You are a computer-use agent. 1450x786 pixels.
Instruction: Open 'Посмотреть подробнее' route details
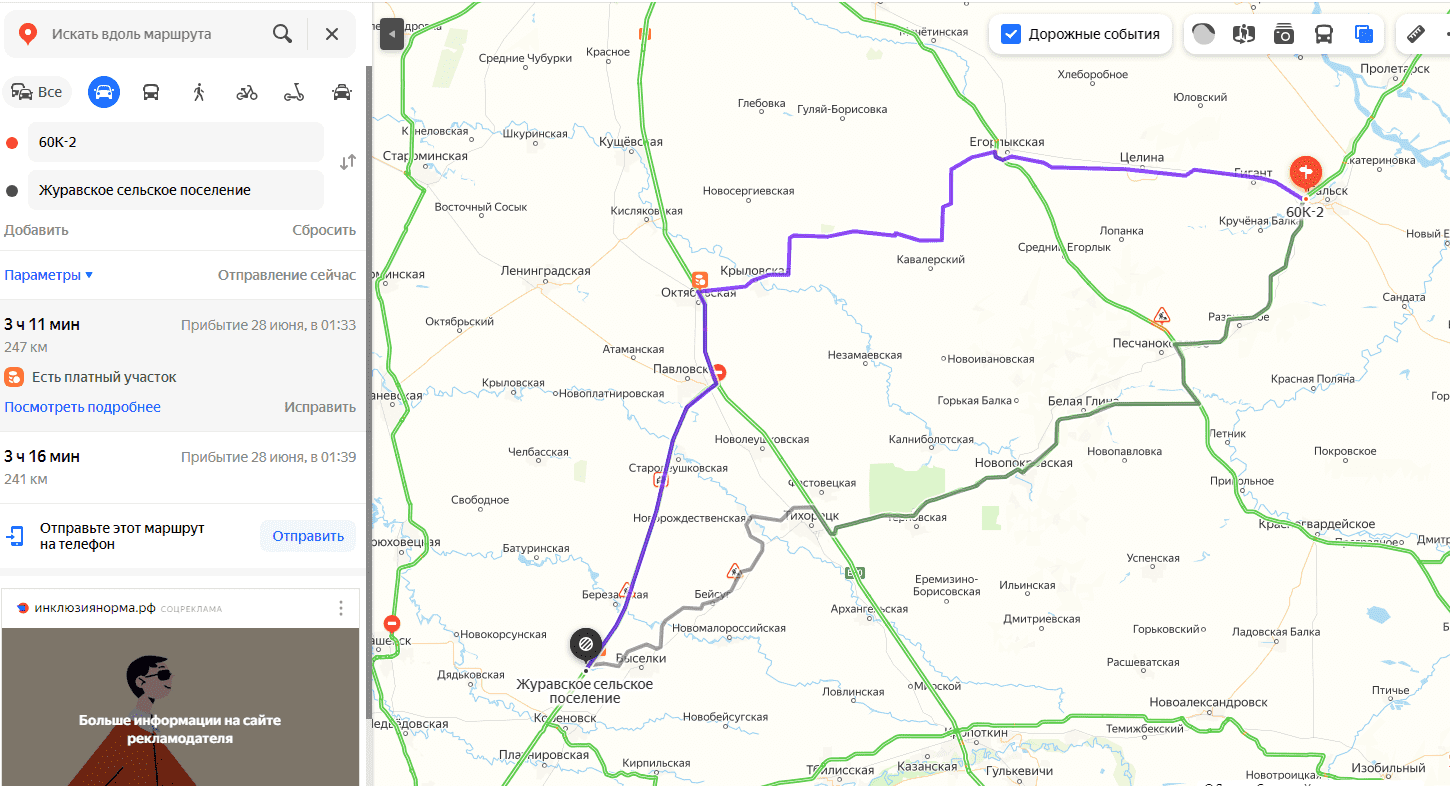tap(82, 407)
